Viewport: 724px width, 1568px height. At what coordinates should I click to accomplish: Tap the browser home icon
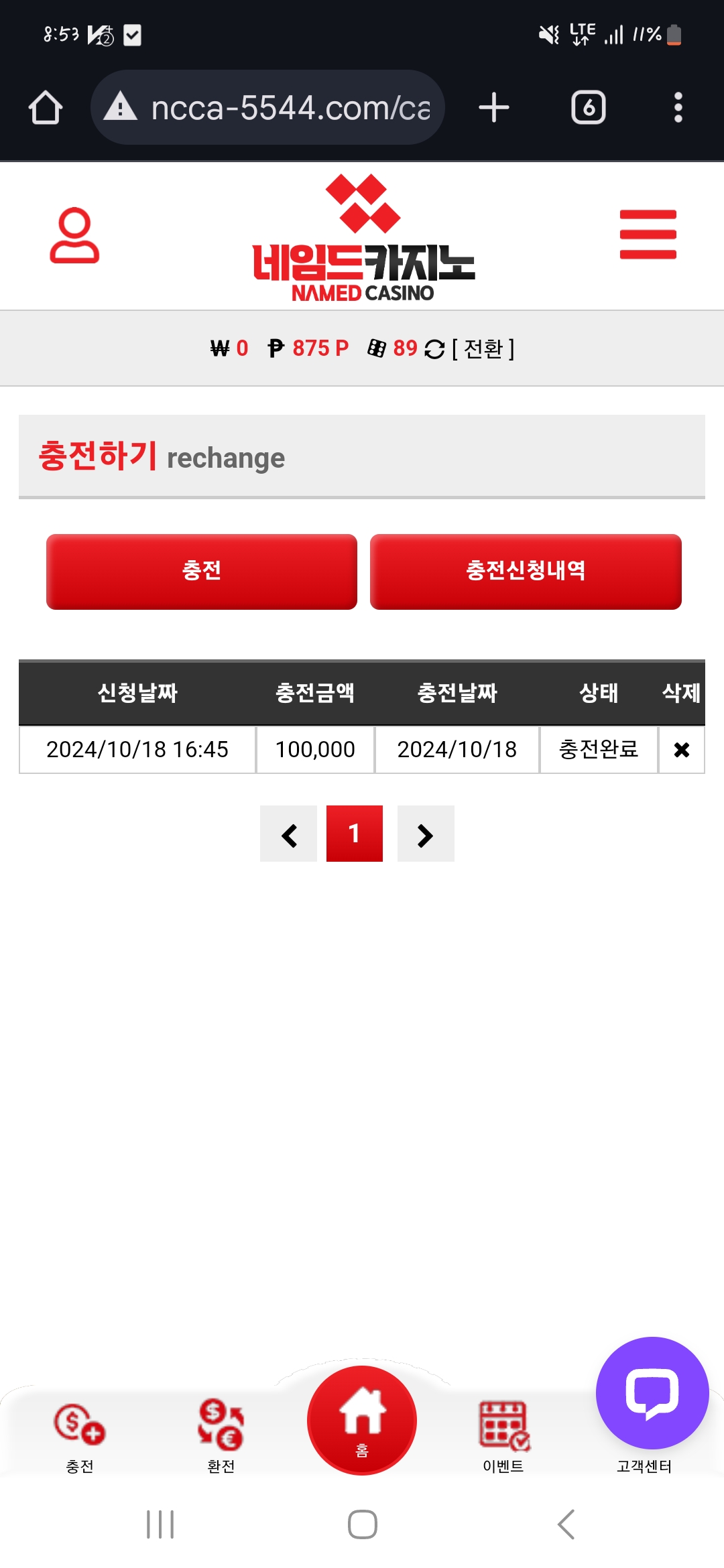click(46, 107)
